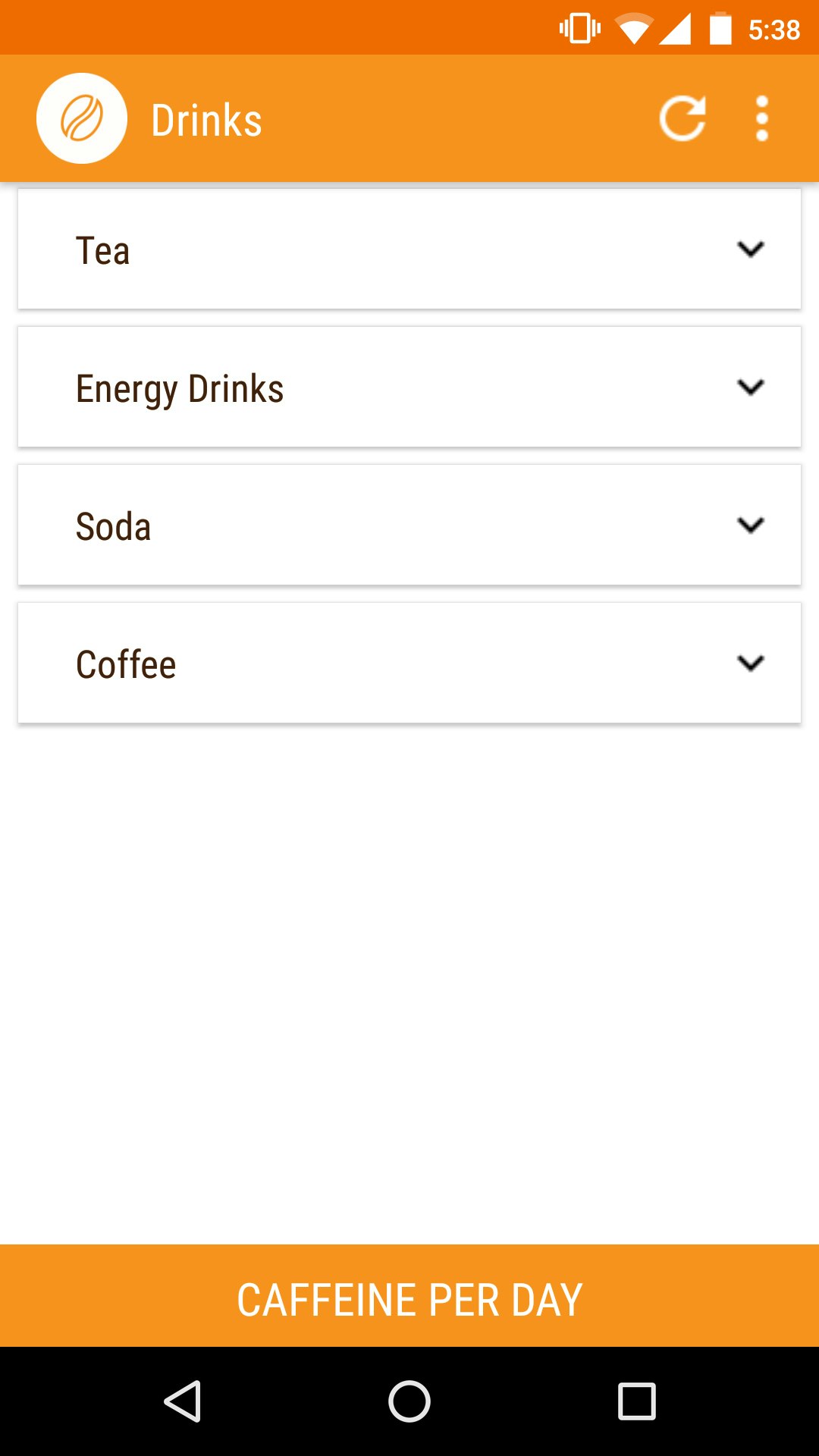Select the Energy Drinks card

[x=303, y=387]
